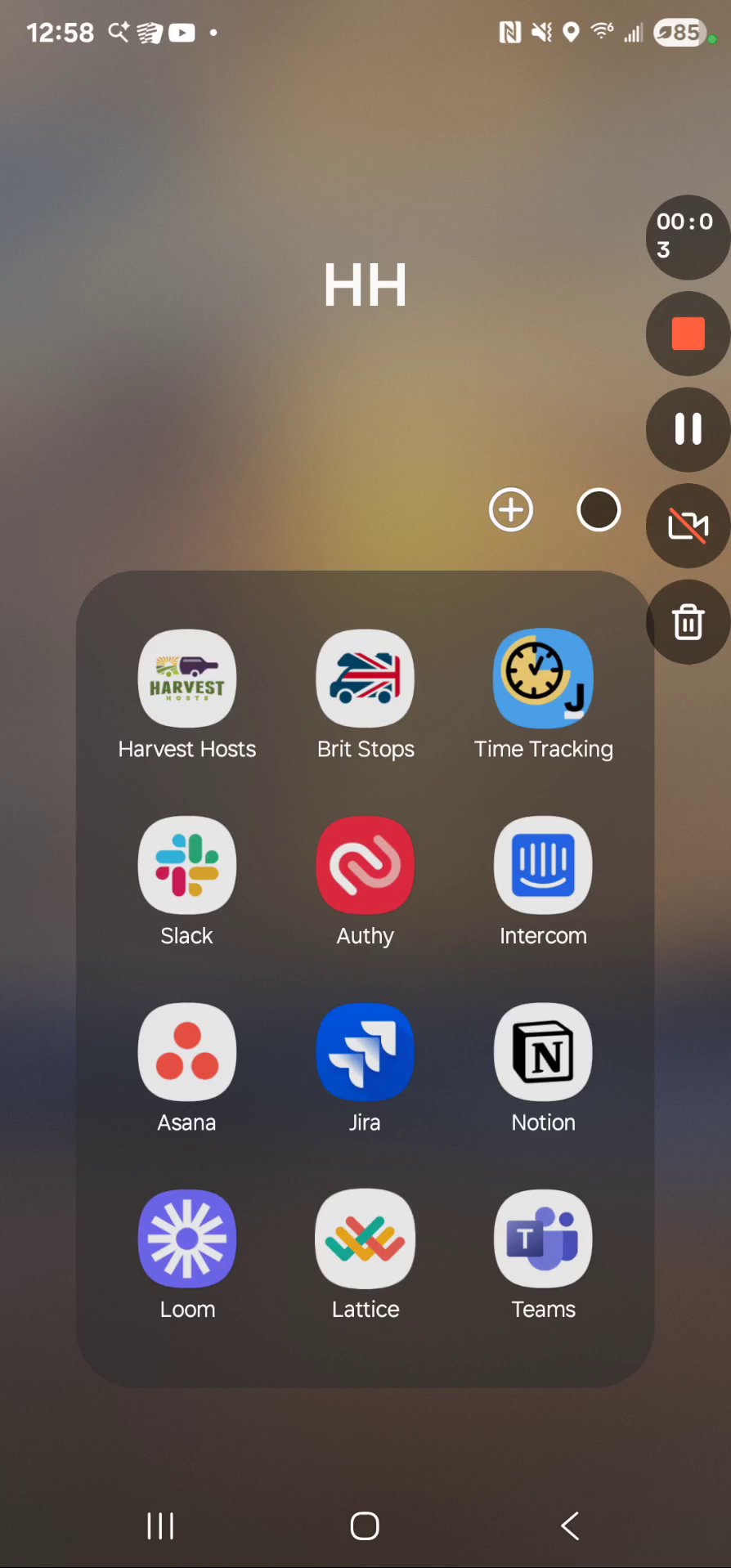The width and height of the screenshot is (731, 1568).
Task: Open the Harvest Hosts app
Action: (187, 679)
